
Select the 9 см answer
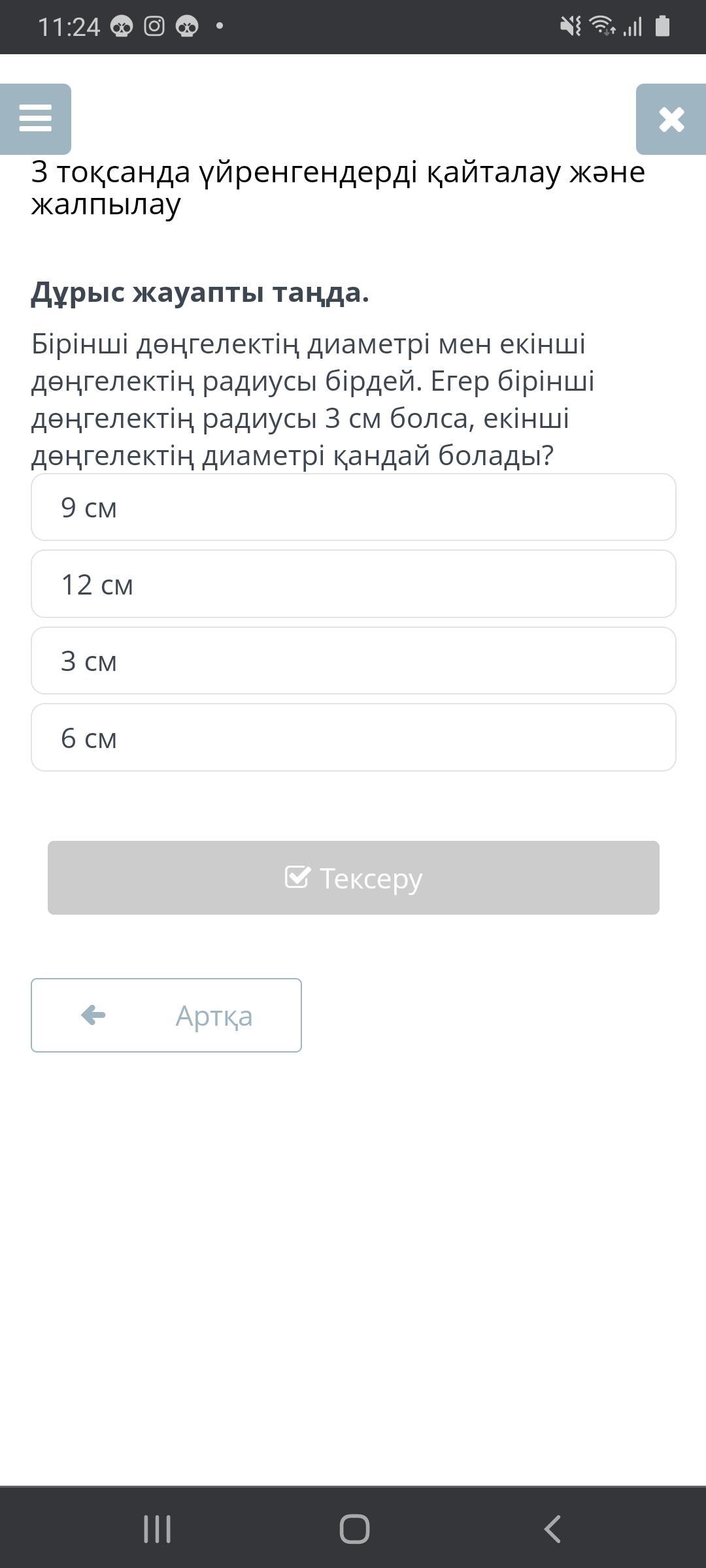click(353, 507)
